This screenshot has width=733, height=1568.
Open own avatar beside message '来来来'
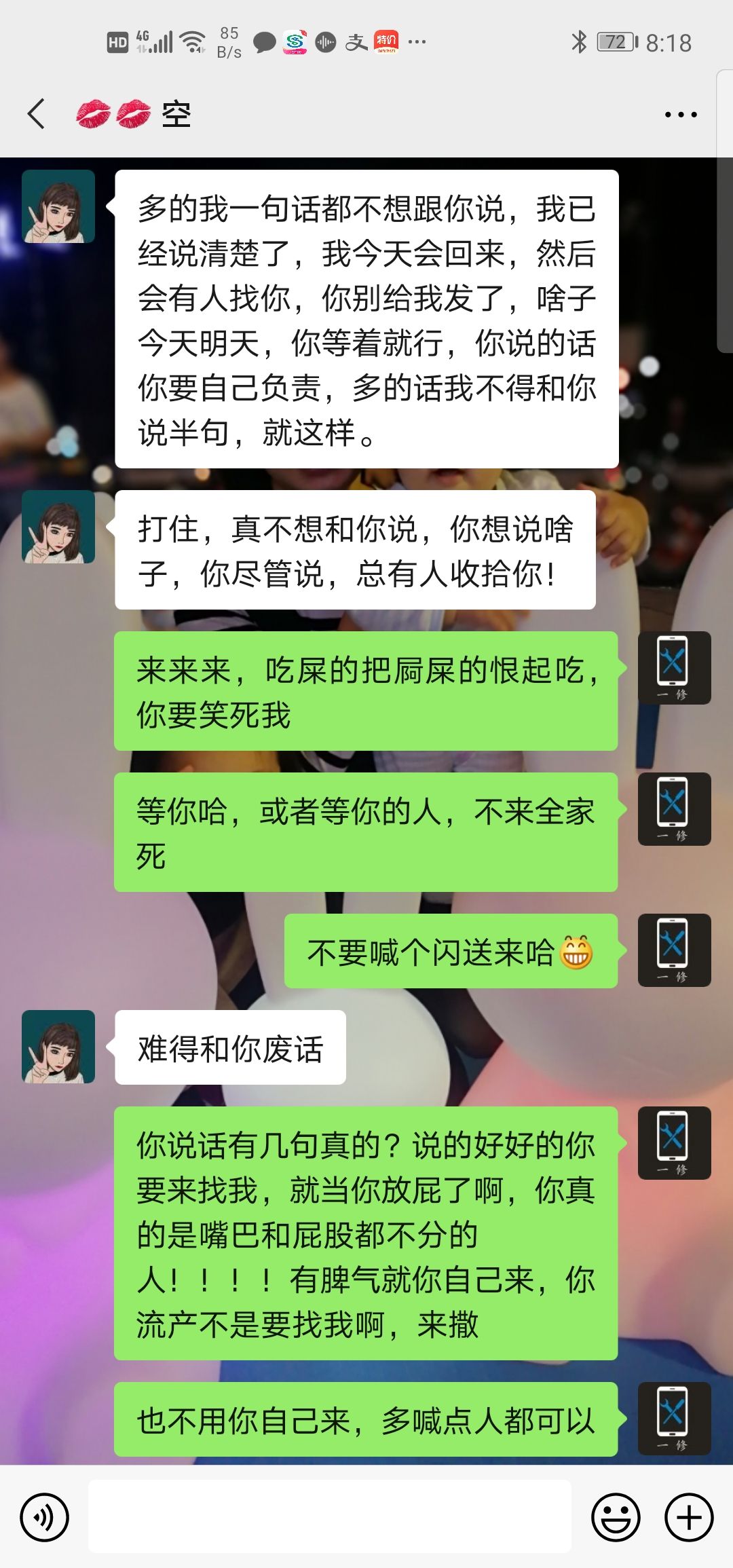tap(674, 668)
